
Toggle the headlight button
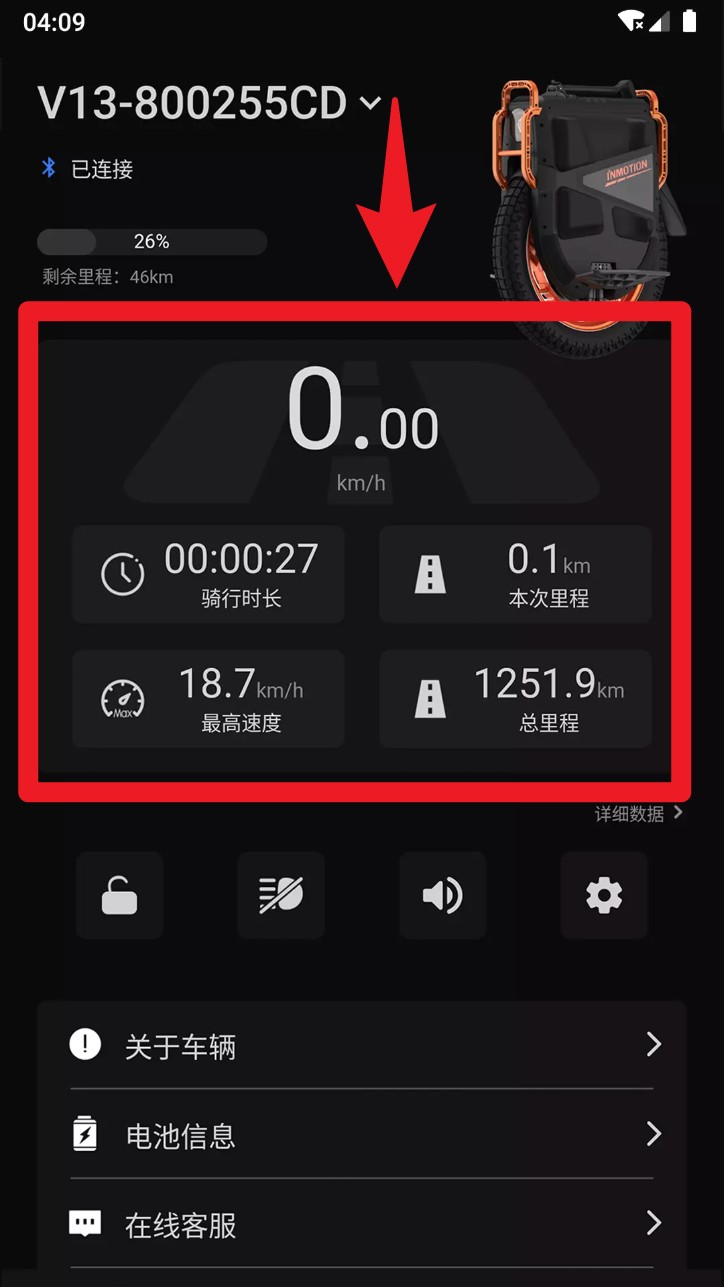281,895
